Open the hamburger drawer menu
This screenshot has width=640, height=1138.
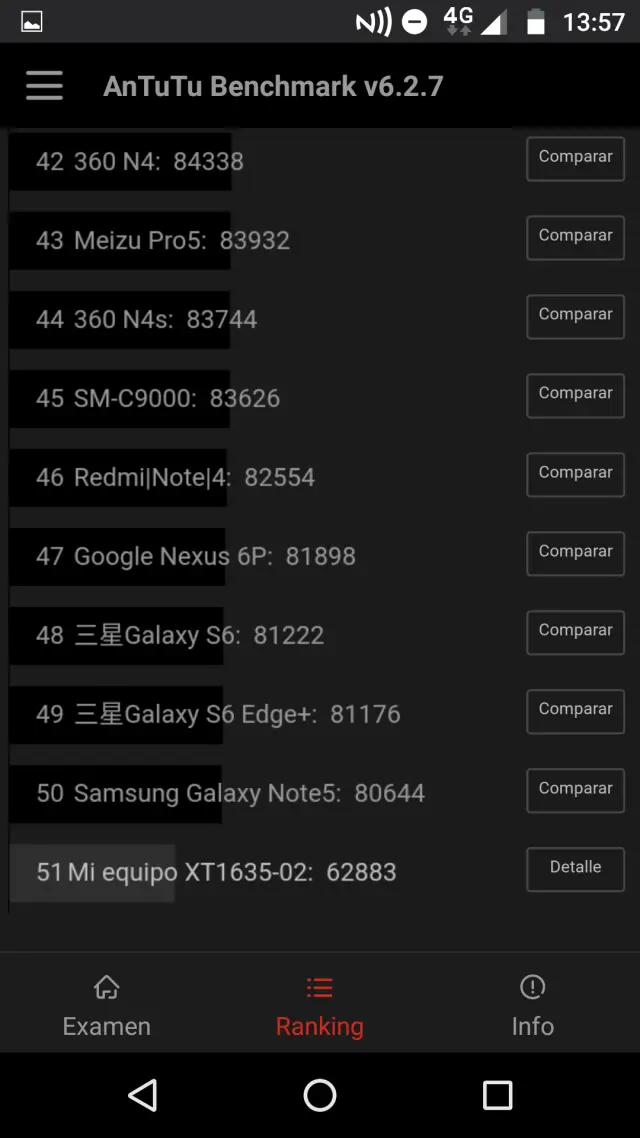[x=45, y=86]
